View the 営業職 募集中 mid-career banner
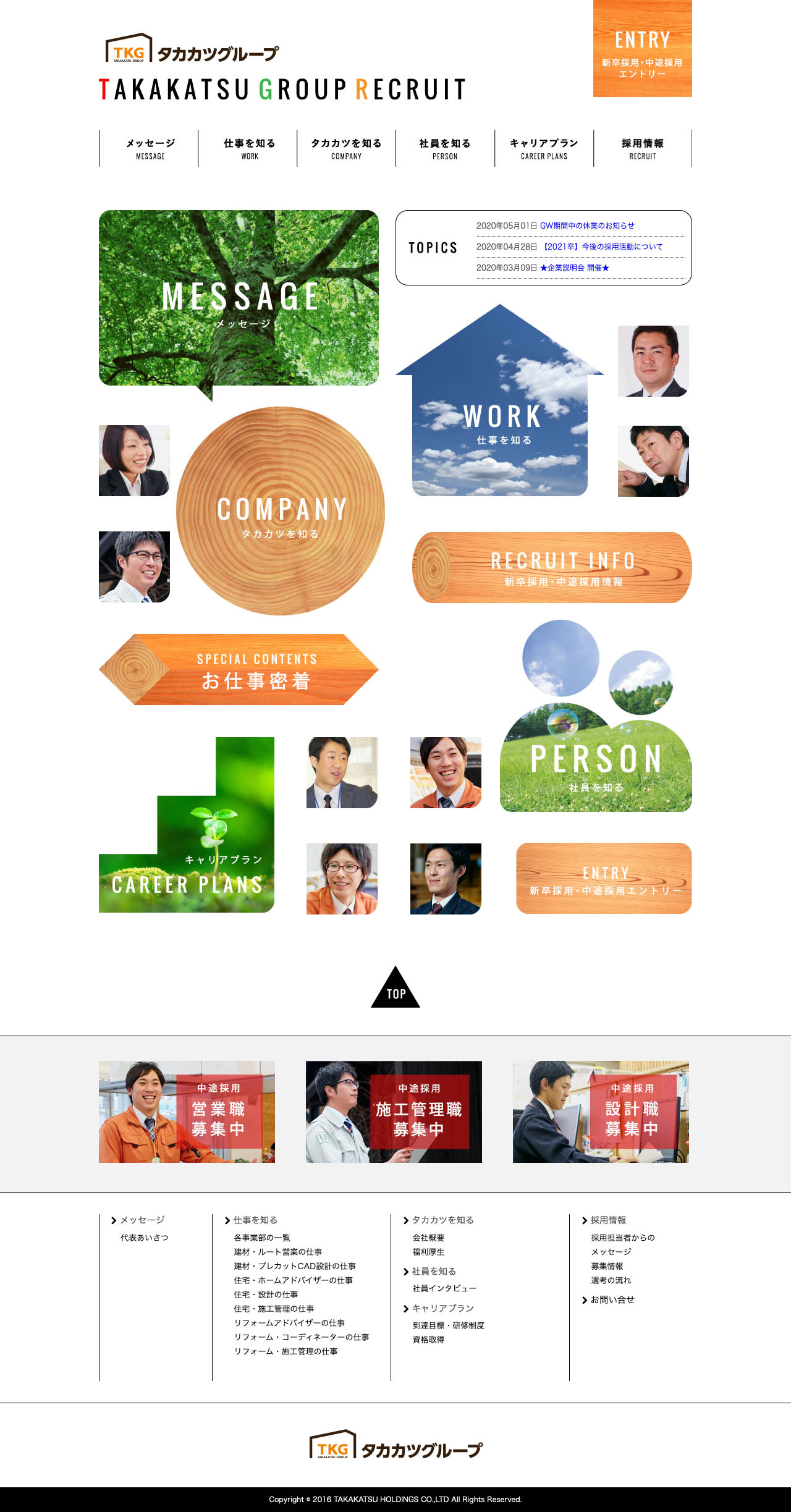Viewport: 791px width, 1512px height. click(187, 1112)
